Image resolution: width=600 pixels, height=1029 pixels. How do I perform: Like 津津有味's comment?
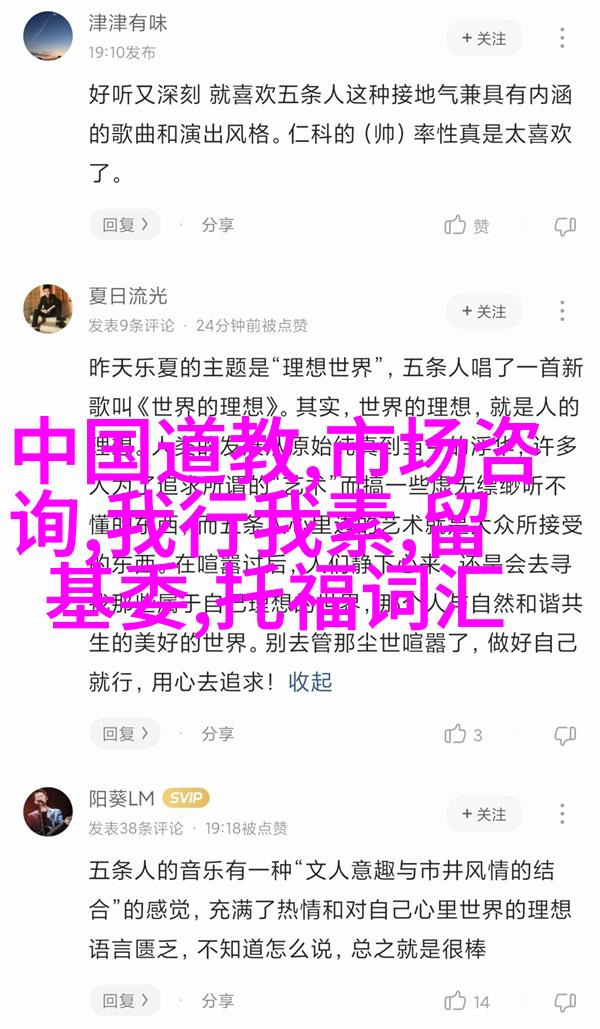click(x=467, y=226)
